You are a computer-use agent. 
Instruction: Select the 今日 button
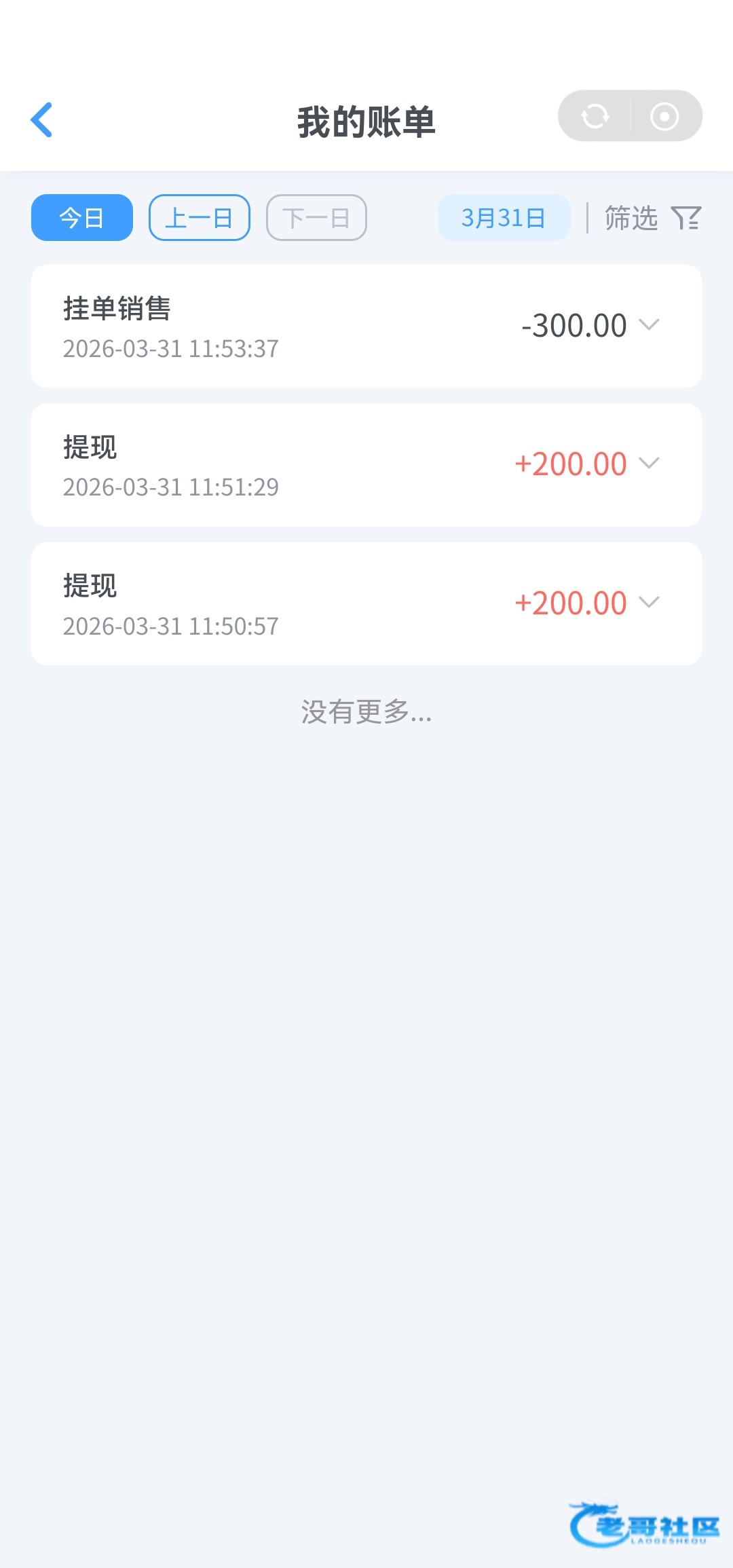[82, 218]
